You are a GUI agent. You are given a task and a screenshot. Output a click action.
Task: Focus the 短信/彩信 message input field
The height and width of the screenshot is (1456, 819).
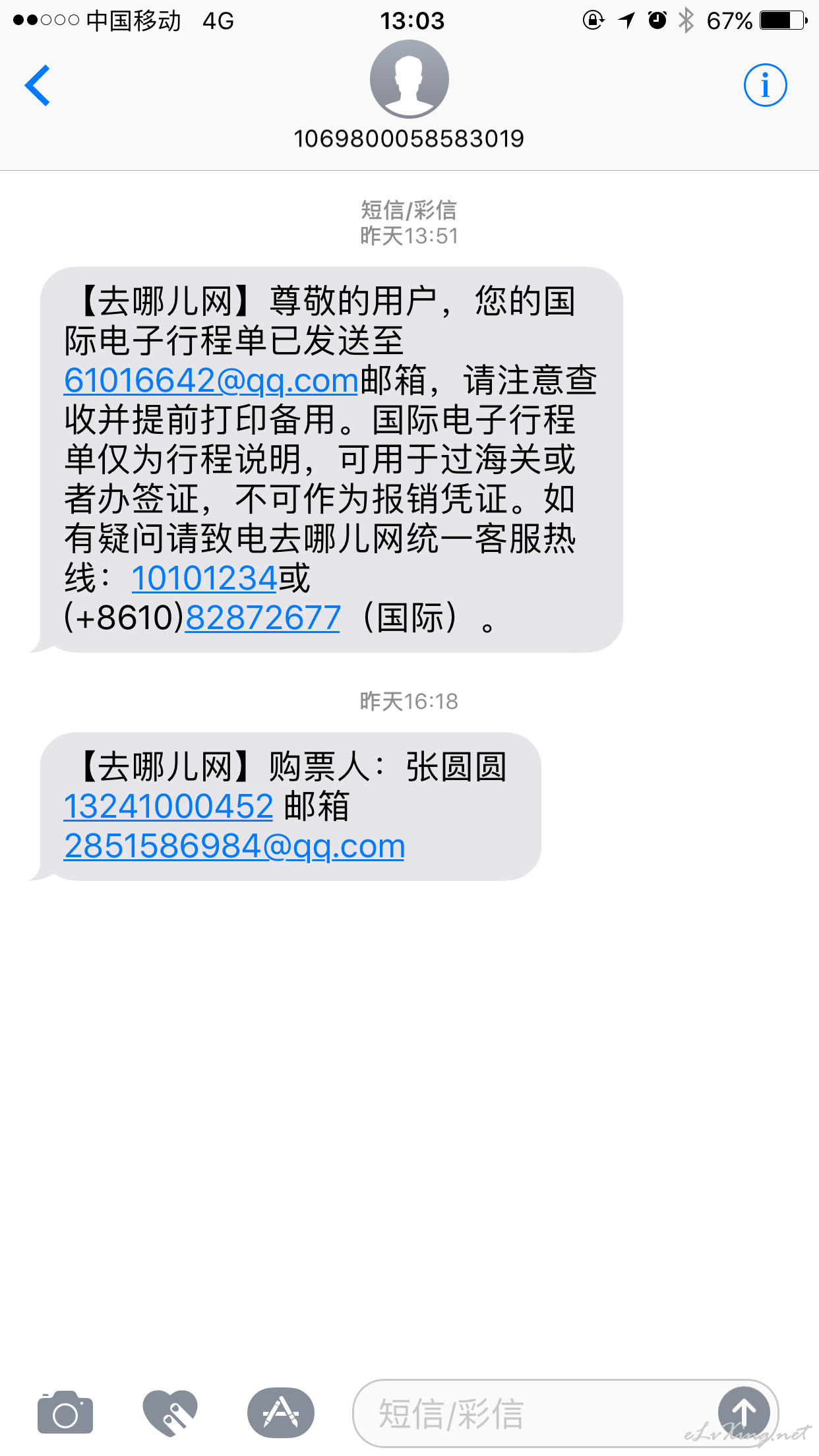pyautogui.click(x=534, y=1414)
